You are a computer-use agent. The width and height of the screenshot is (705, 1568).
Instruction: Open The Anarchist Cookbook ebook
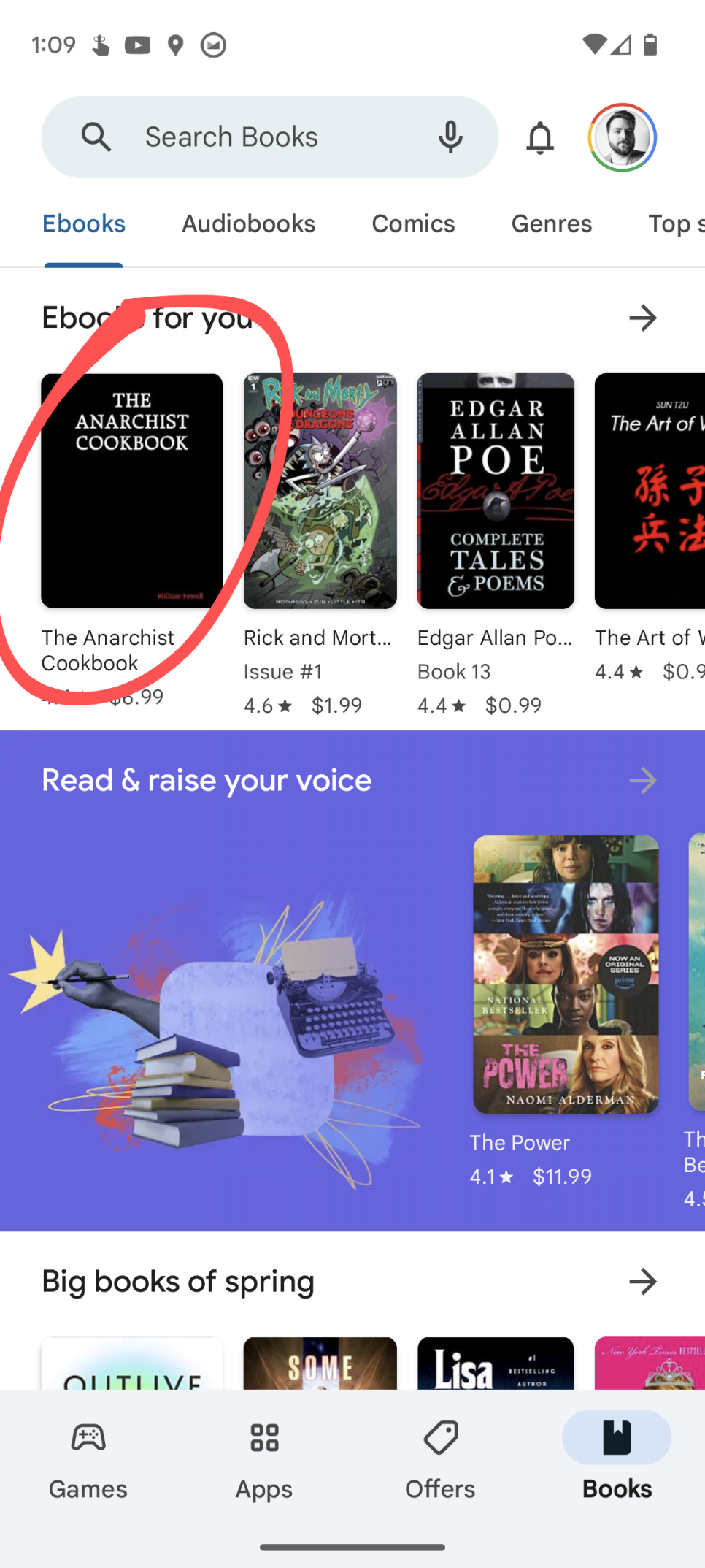131,491
